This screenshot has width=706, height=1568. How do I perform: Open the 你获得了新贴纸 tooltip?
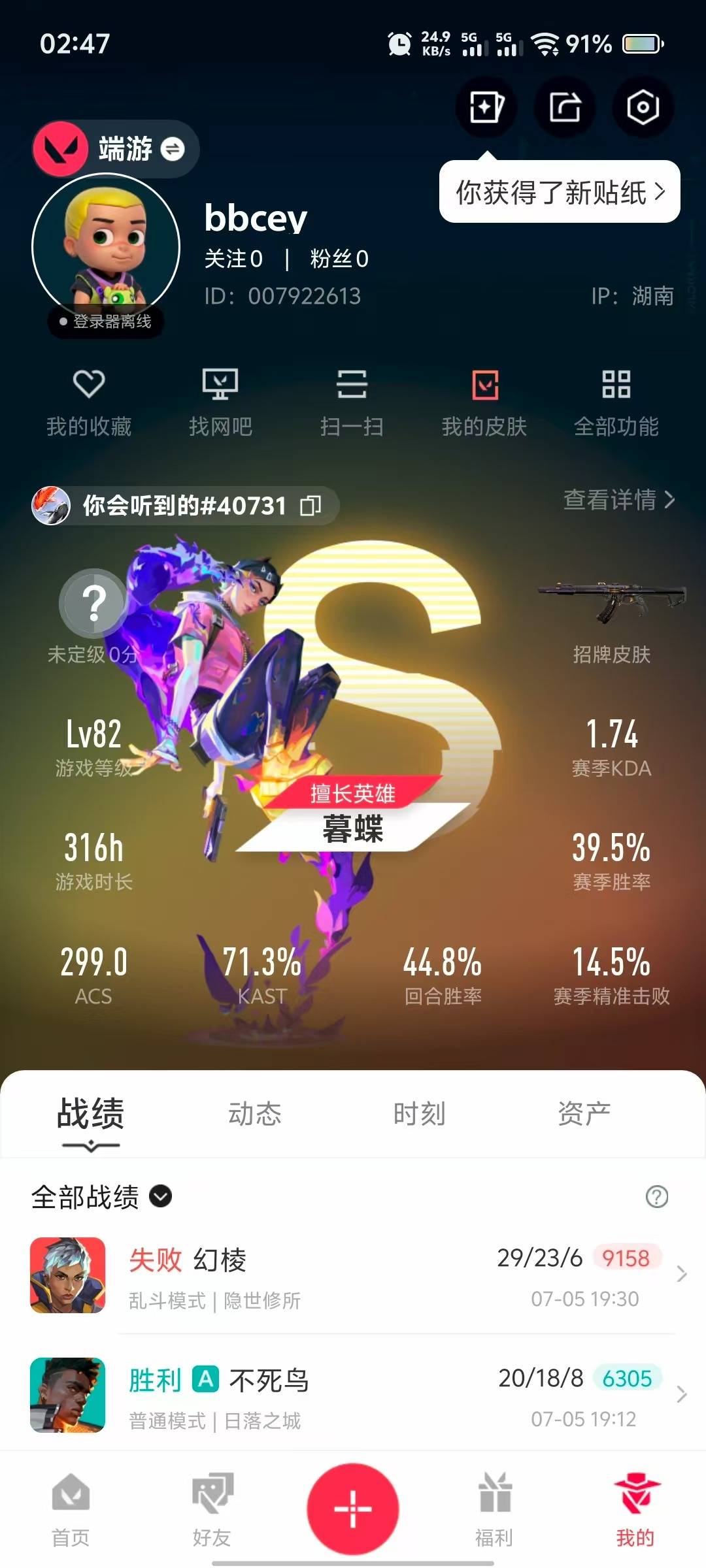click(x=560, y=192)
